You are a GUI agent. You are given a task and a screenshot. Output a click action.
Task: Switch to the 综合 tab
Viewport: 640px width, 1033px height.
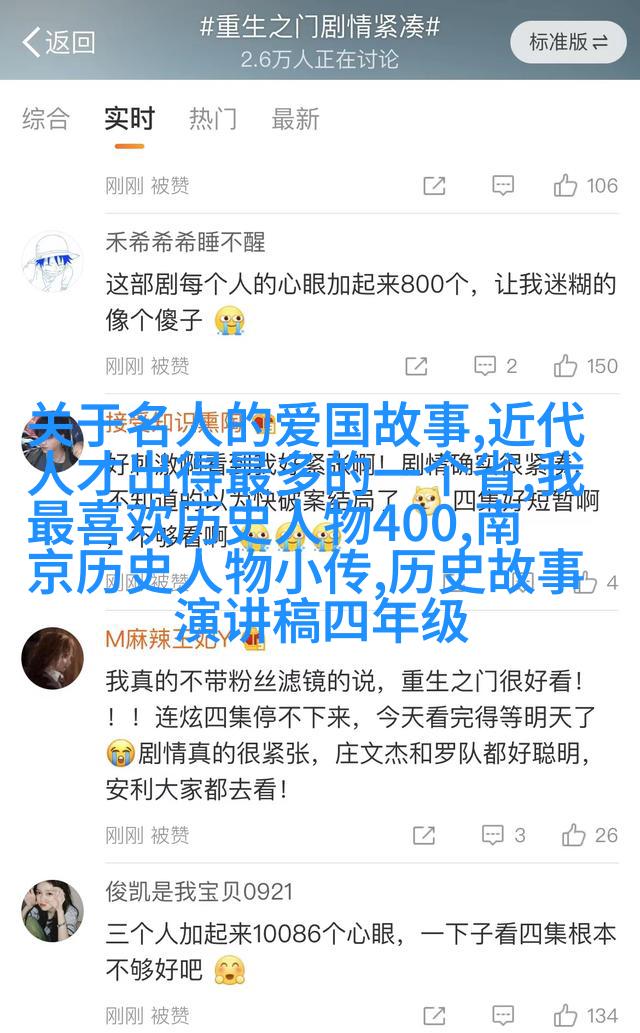pyautogui.click(x=46, y=119)
